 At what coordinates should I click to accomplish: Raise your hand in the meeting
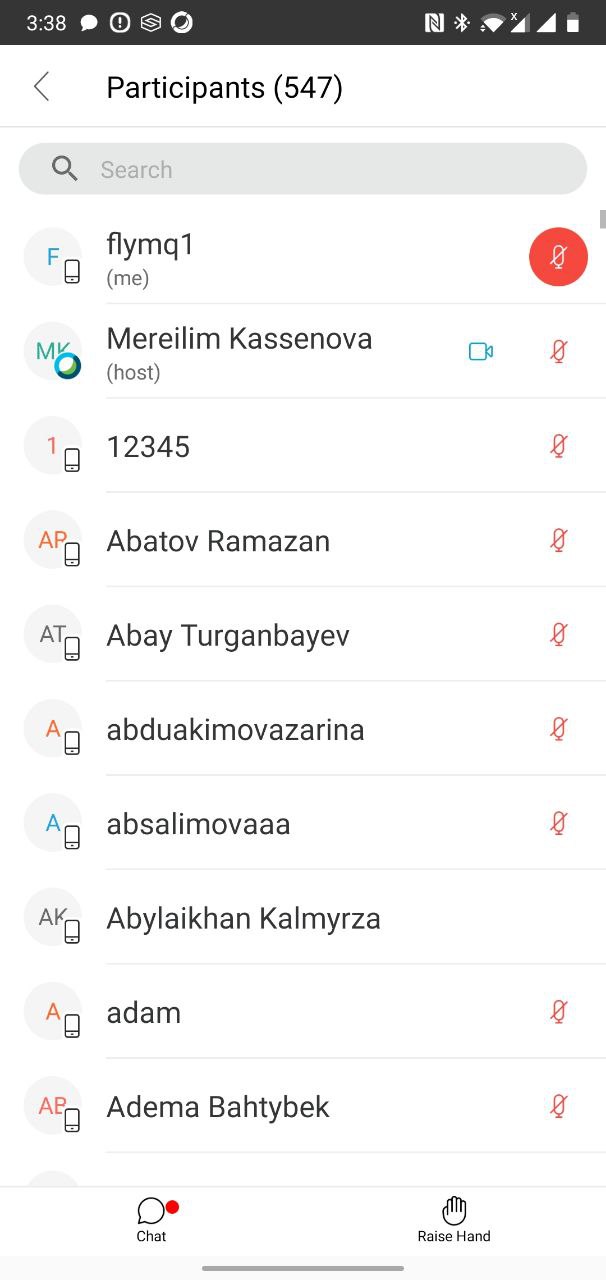454,1219
